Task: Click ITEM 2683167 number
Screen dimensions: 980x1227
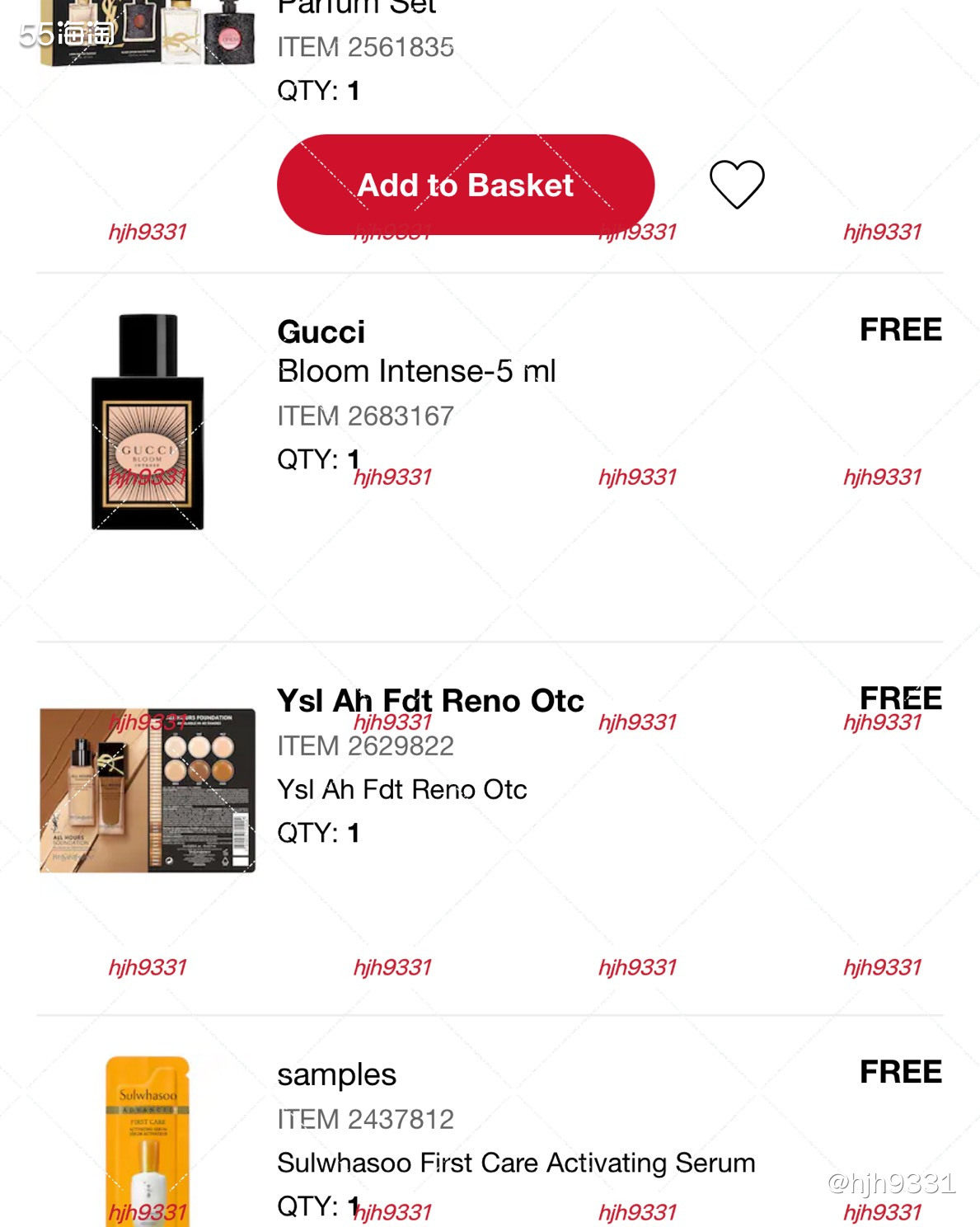Action: coord(365,416)
